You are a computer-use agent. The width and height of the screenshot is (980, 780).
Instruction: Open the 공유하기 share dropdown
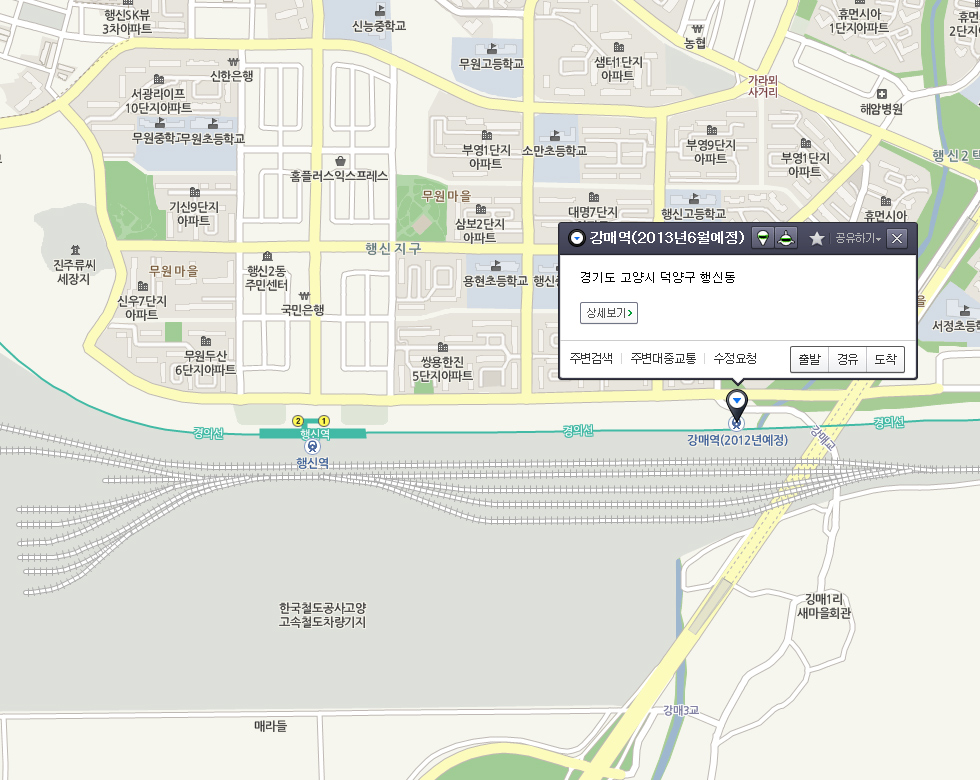coord(858,238)
